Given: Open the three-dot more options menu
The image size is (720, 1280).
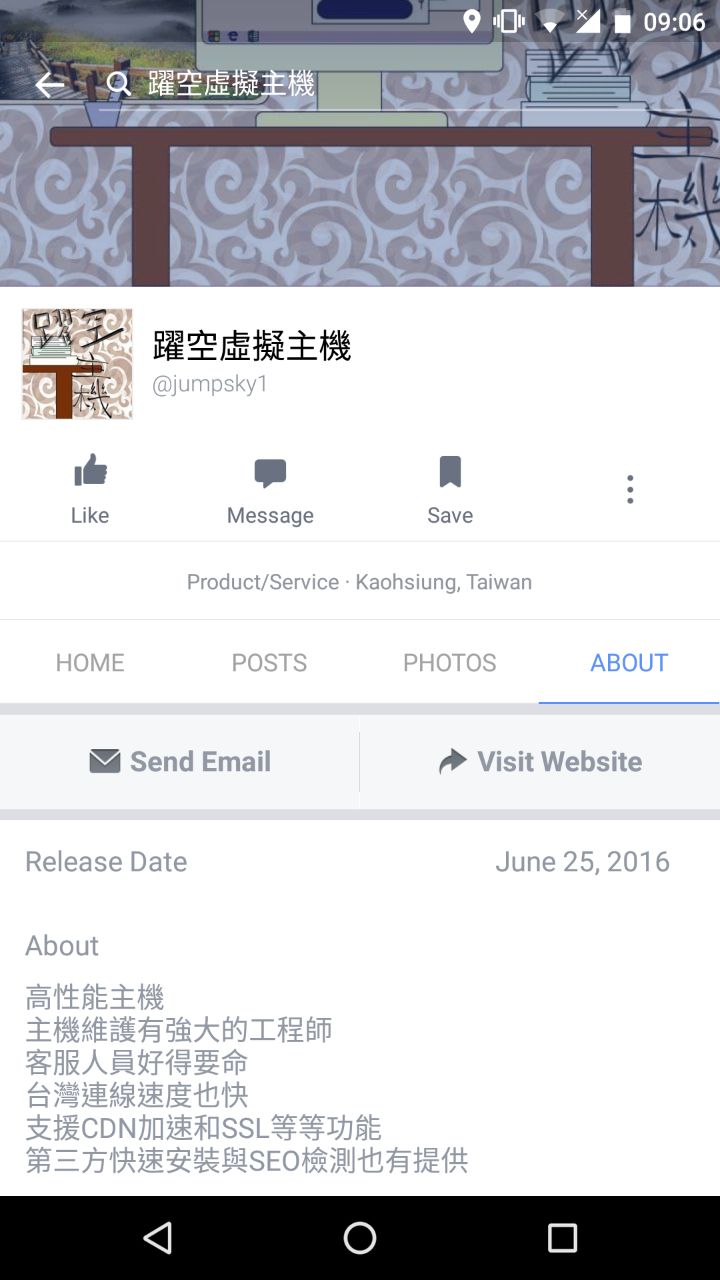Looking at the screenshot, I should [x=630, y=489].
